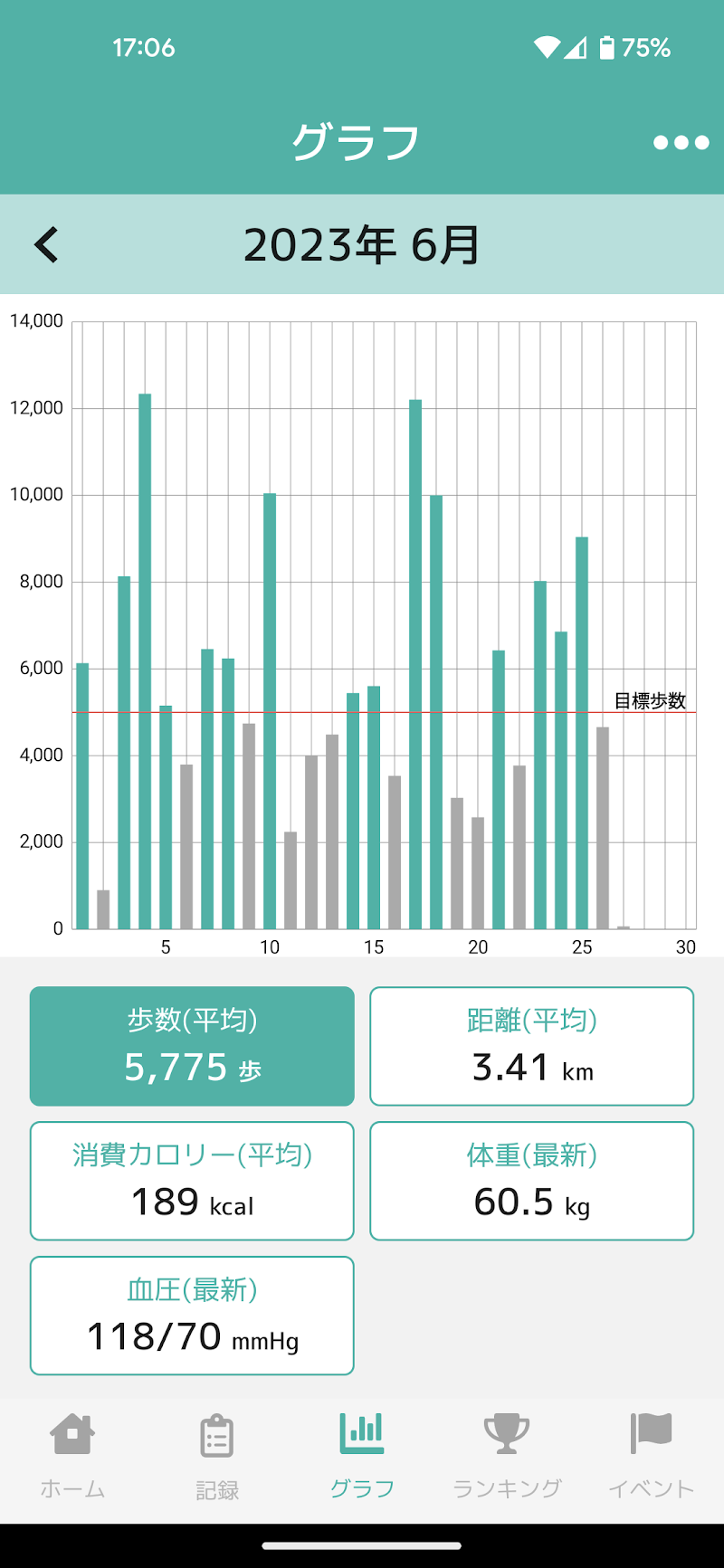Go back to the previous month
This screenshot has width=724, height=1568.
click(x=46, y=245)
